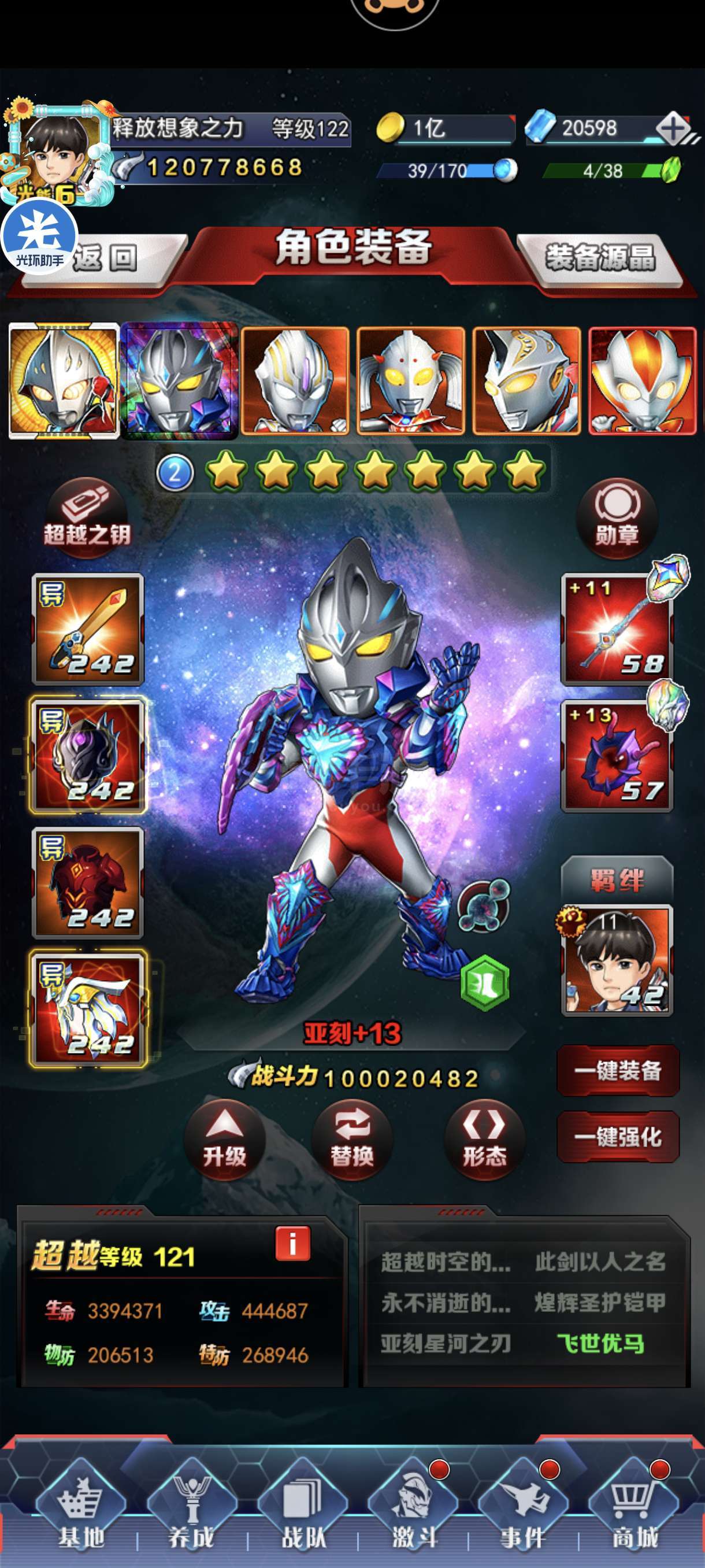Switch to the 战队 team tab
The height and width of the screenshot is (1568, 705).
click(302, 1508)
